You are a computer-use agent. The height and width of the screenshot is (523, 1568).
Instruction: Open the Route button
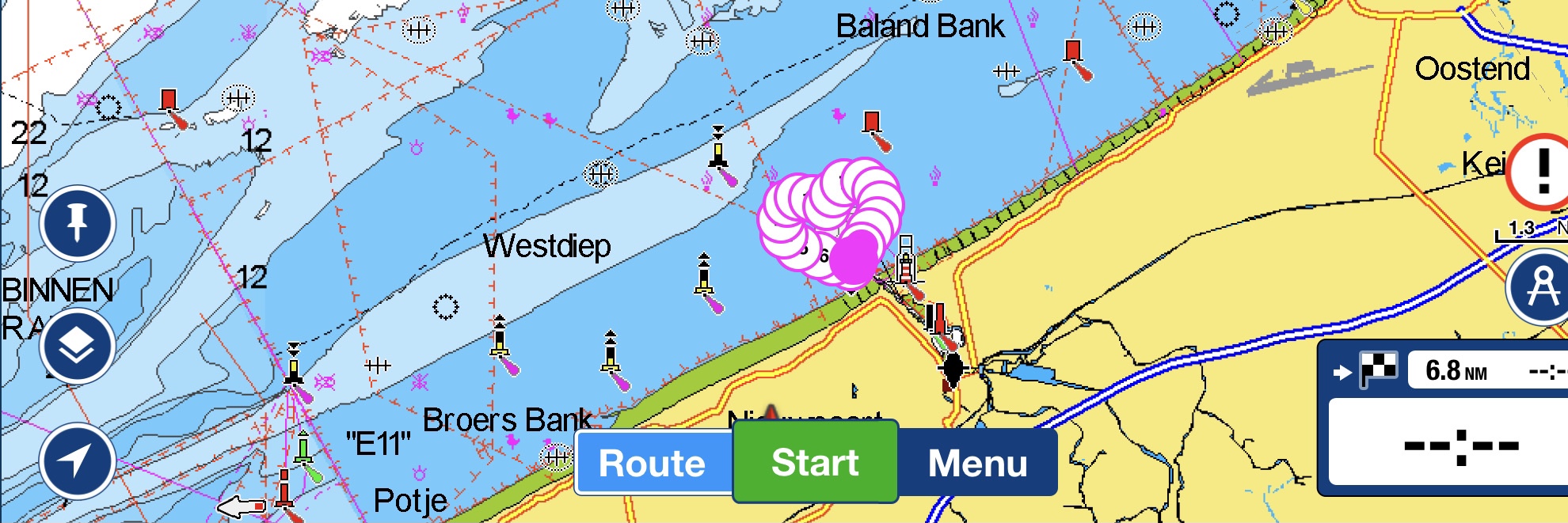653,463
